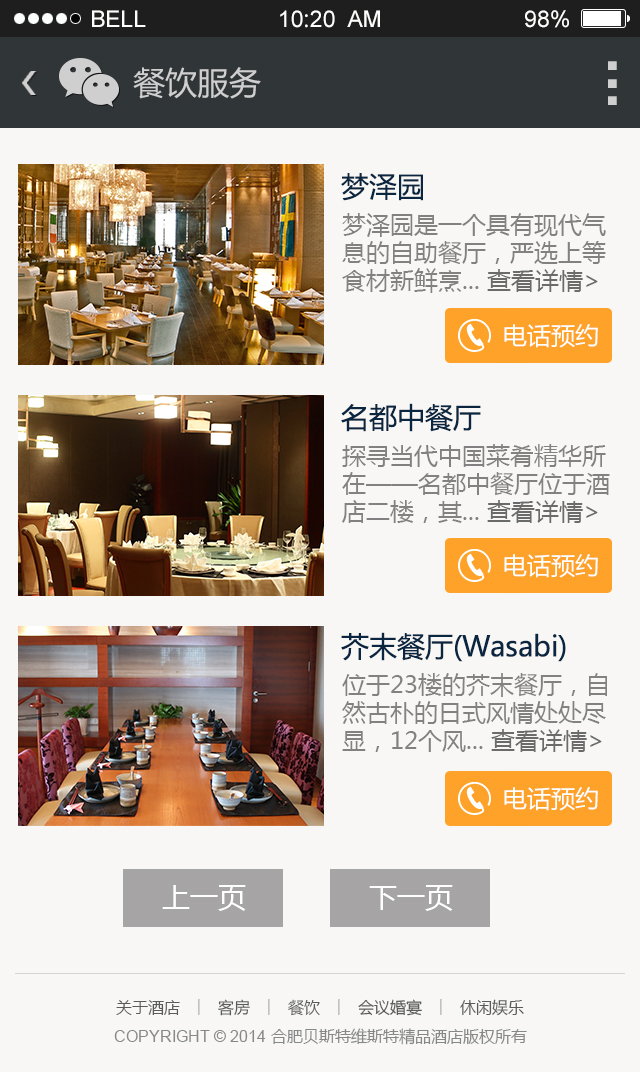Viewport: 640px width, 1072px height.
Task: Open the three-dot overflow menu
Action: [612, 83]
